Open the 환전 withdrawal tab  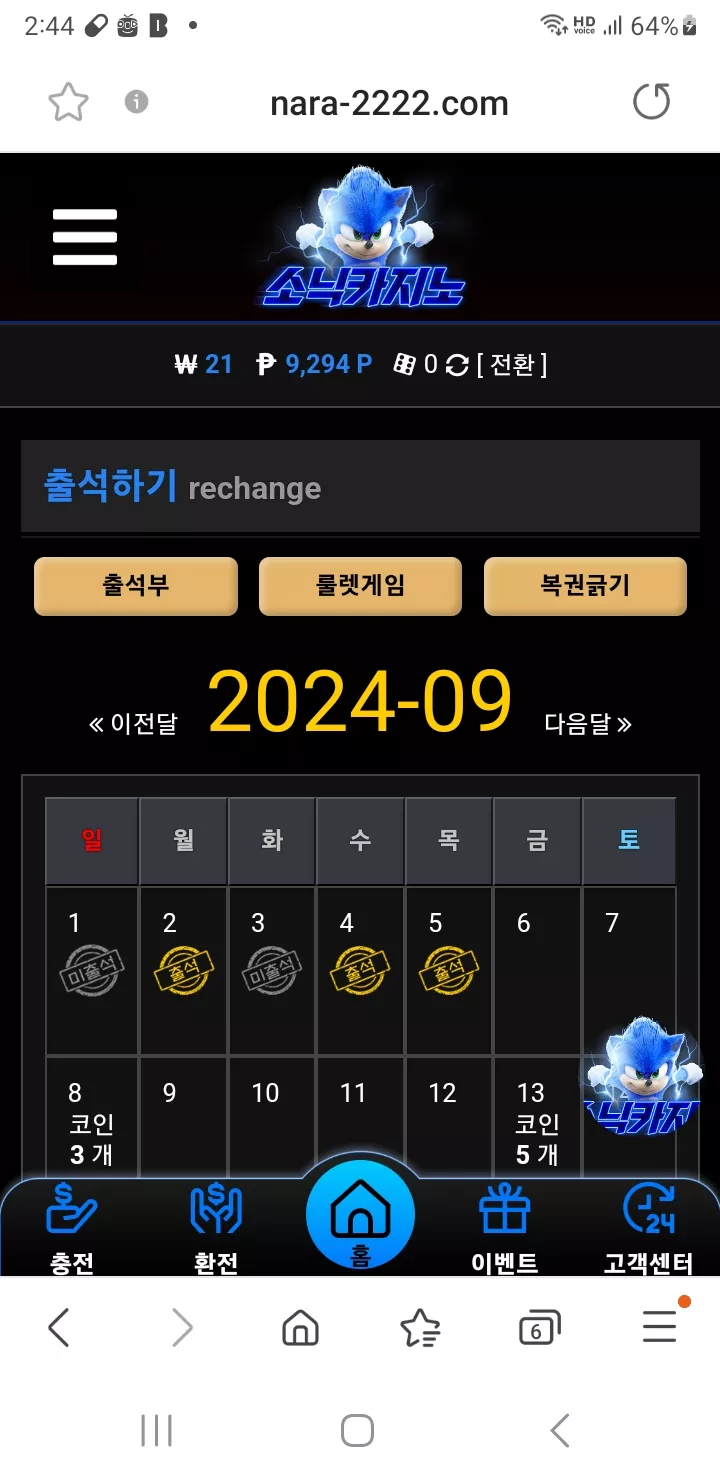216,1228
